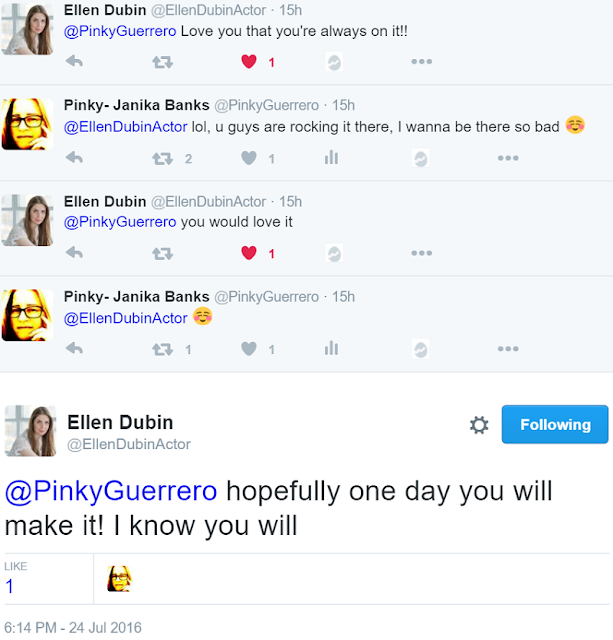
Task: Open the tweet timestamp 6:14 PM - 24 Jul 2016
Action: tap(73, 627)
